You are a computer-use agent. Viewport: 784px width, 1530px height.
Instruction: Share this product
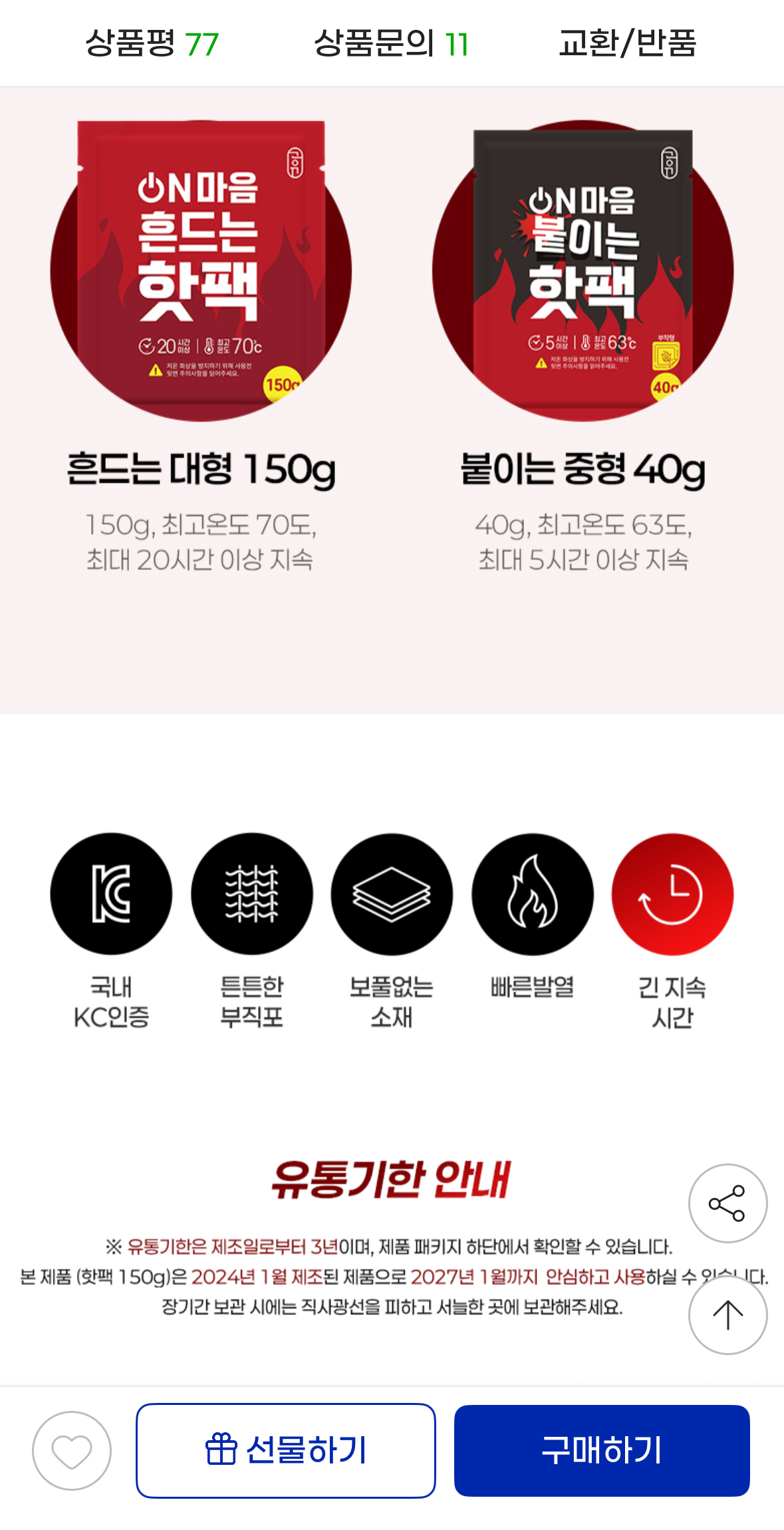(x=727, y=1203)
